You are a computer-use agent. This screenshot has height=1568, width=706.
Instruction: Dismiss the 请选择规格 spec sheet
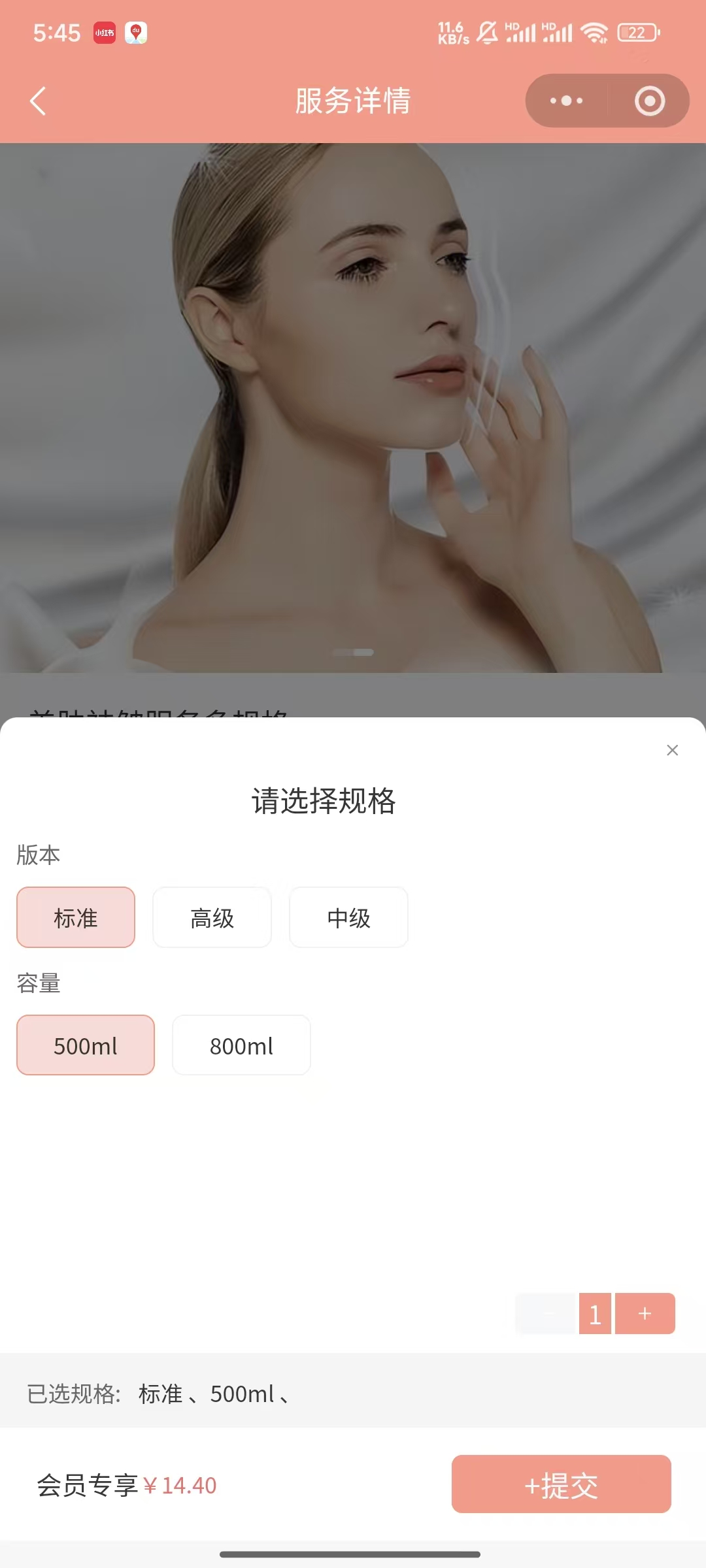tap(672, 750)
